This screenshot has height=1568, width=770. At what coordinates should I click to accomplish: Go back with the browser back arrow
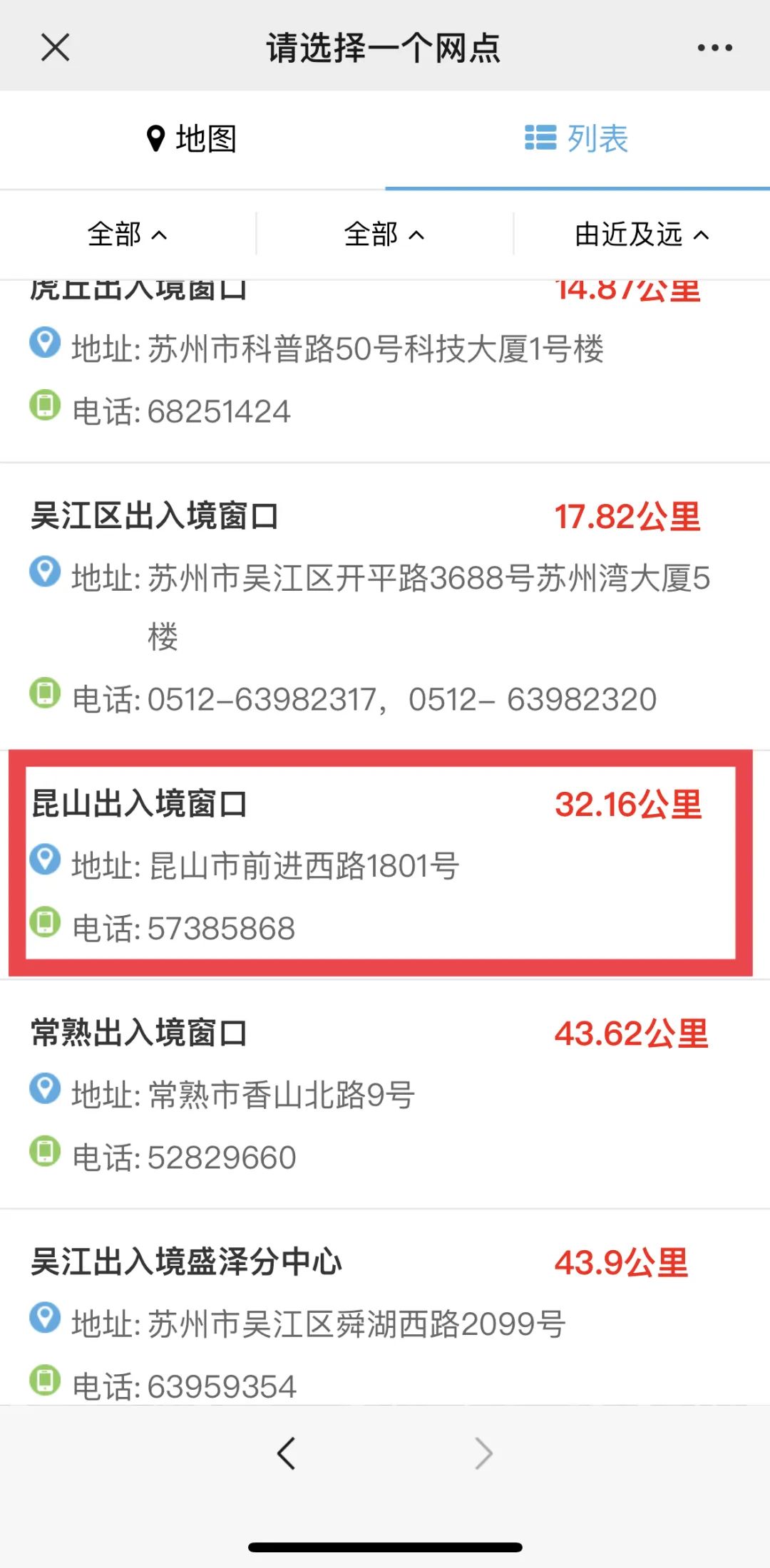(x=287, y=1454)
